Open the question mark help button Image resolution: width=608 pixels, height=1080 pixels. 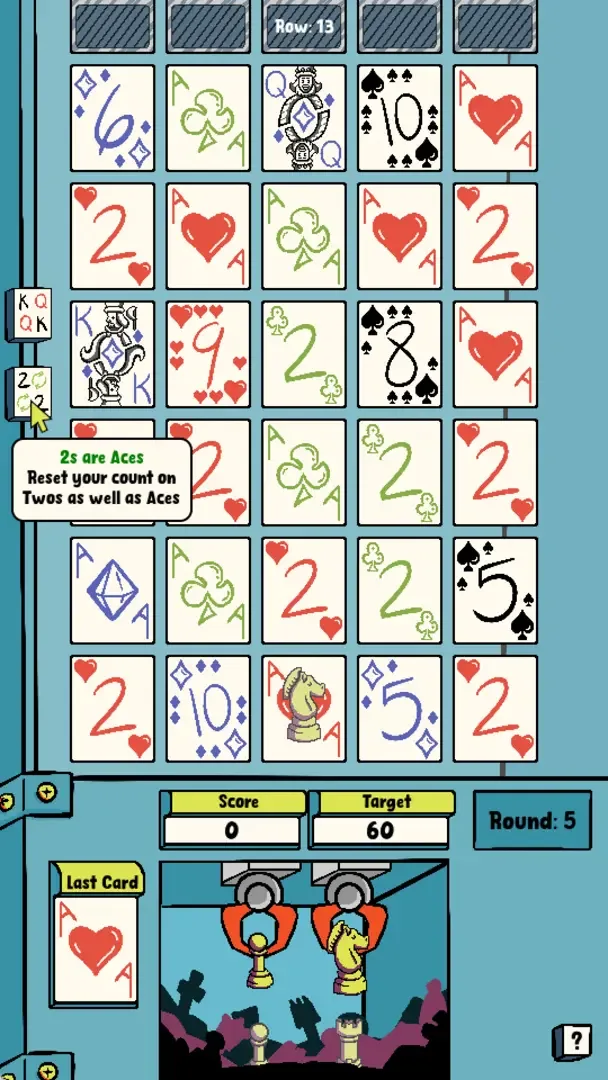tap(574, 1041)
